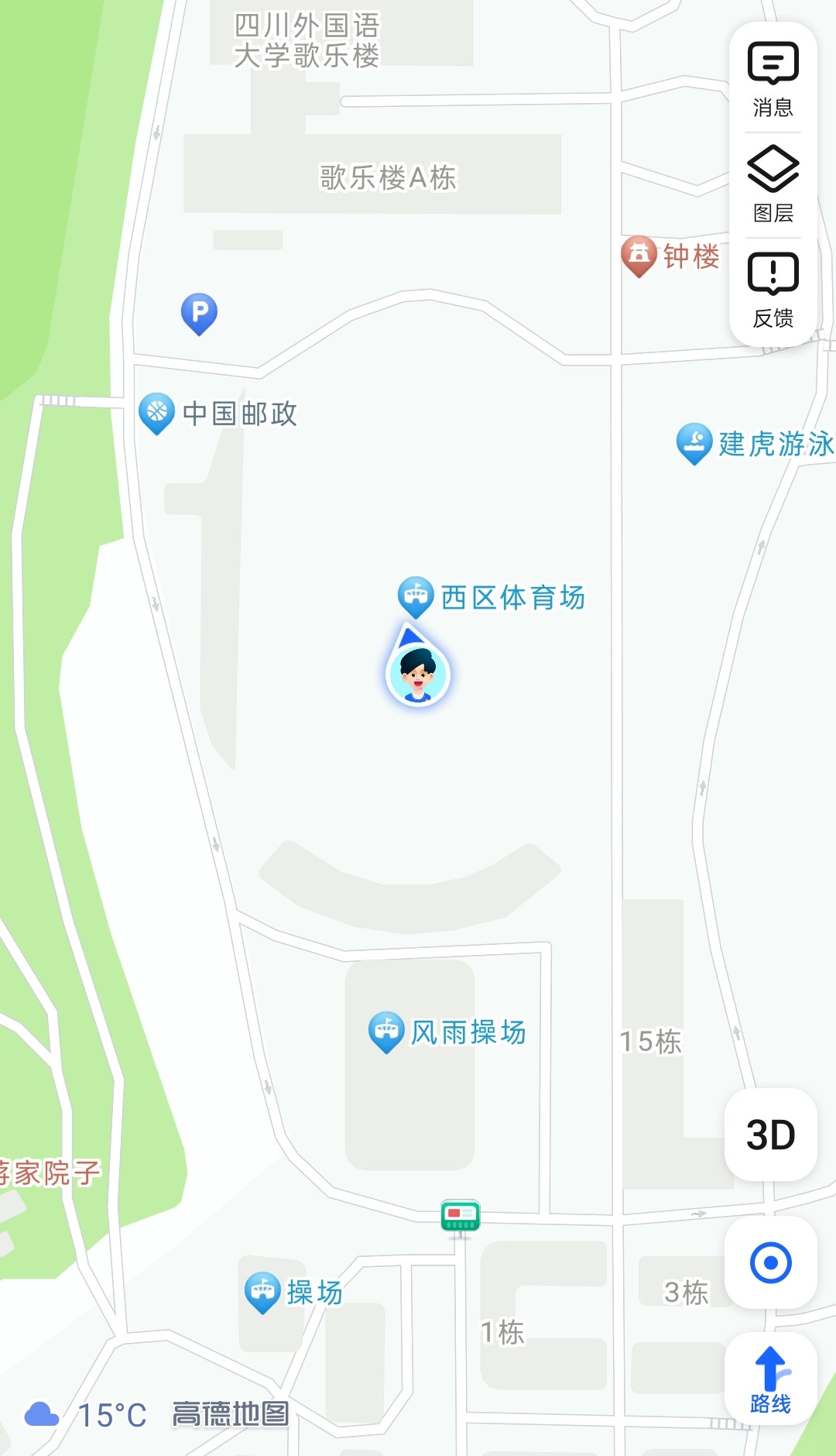Select the 西区体育场 map marker

pyautogui.click(x=416, y=595)
